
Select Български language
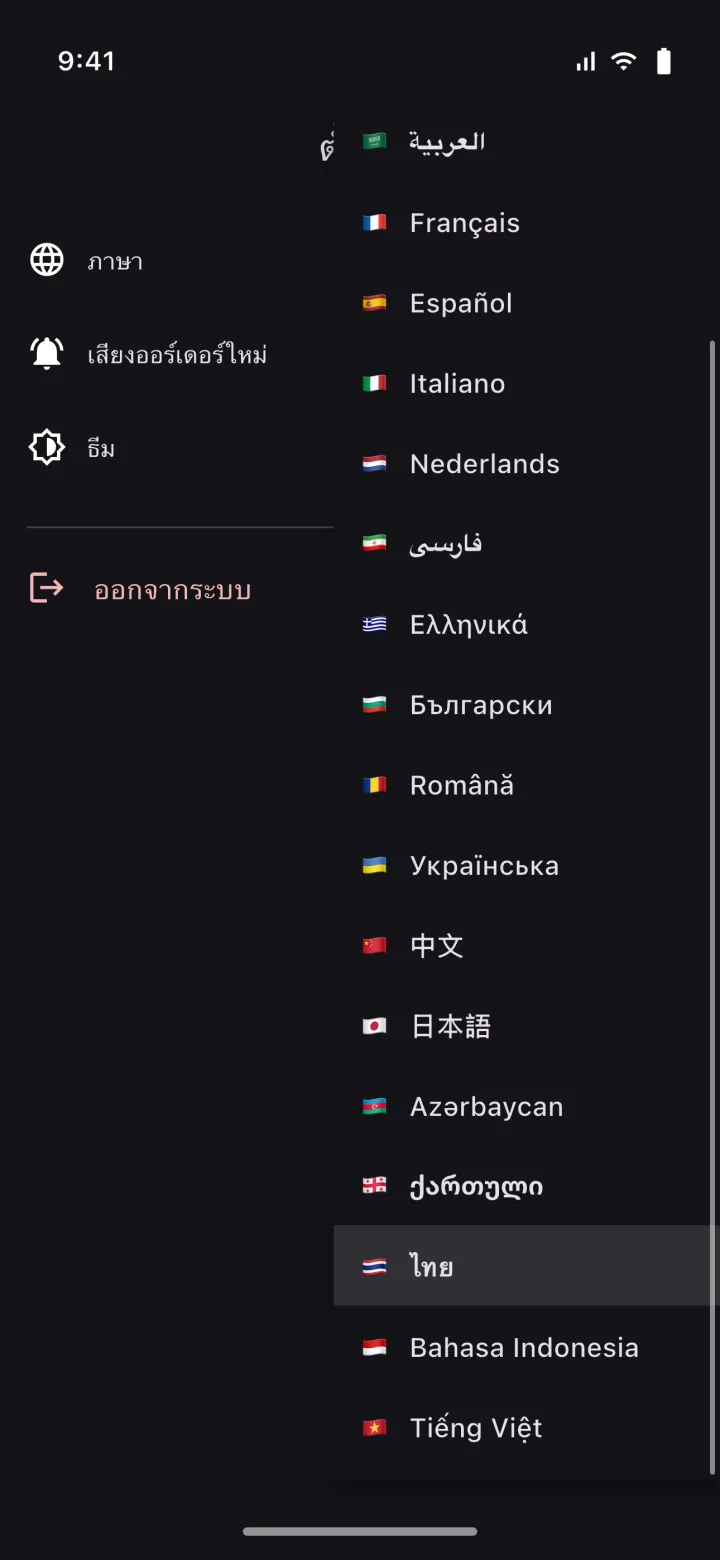[x=526, y=704]
